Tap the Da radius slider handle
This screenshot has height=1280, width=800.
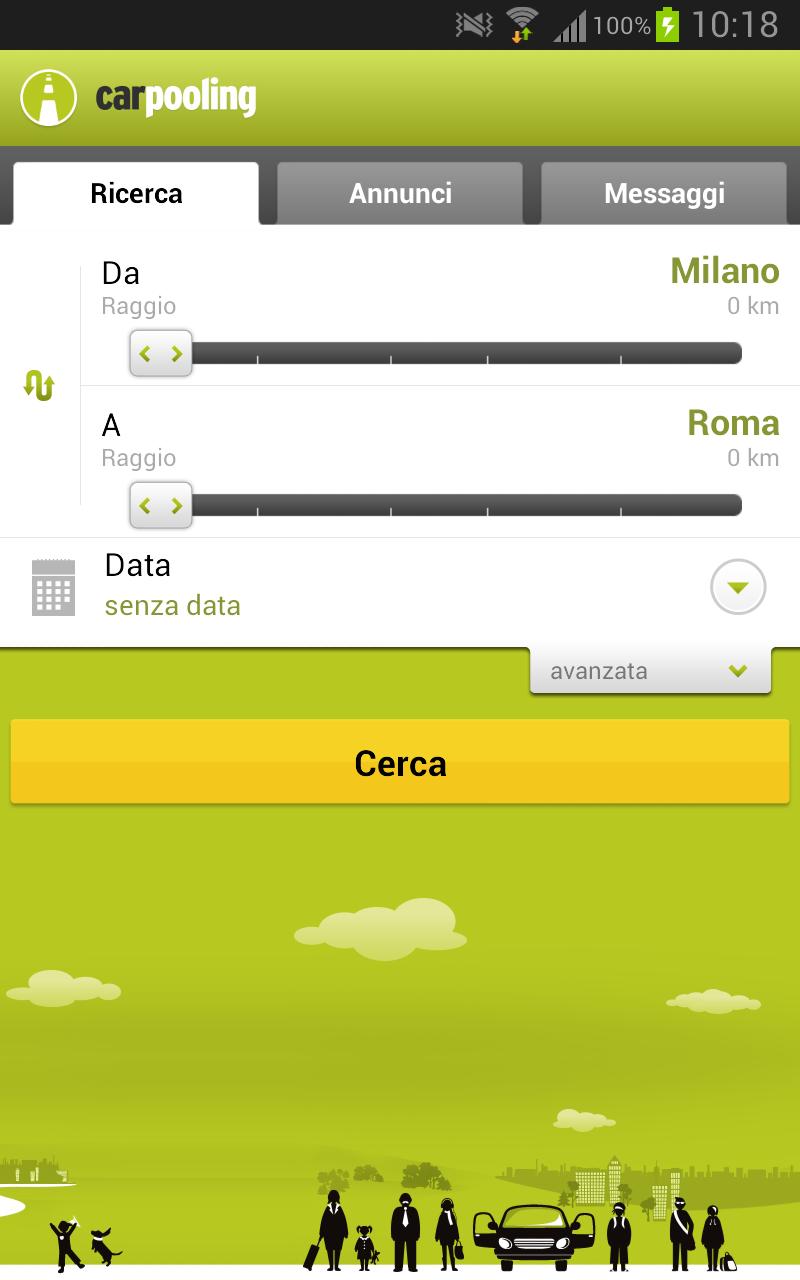tap(161, 353)
